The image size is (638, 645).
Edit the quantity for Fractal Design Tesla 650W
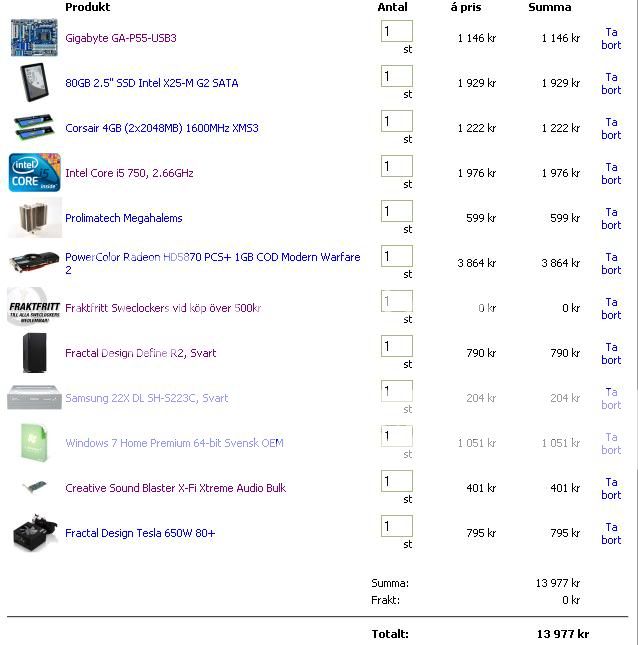396,527
